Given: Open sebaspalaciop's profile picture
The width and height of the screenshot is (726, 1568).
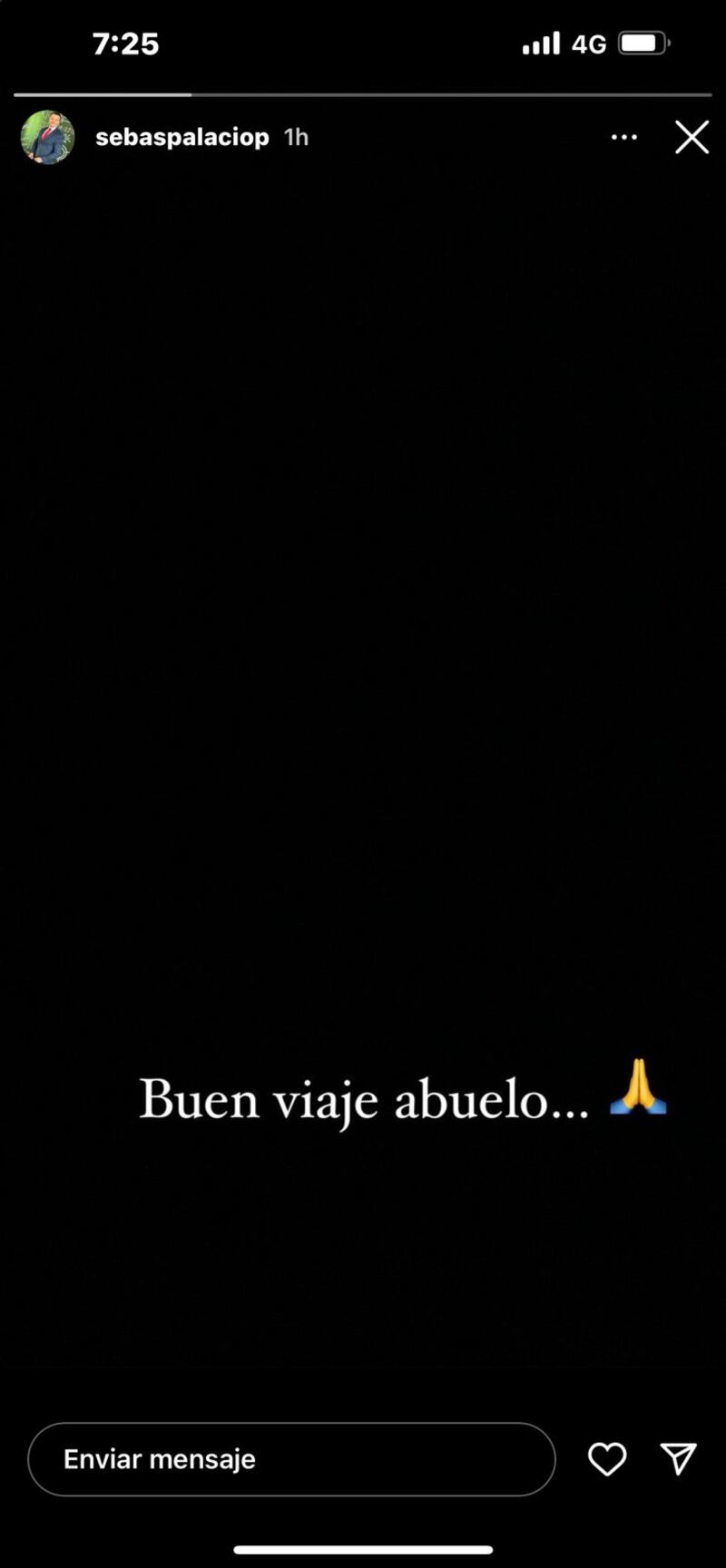Looking at the screenshot, I should click(x=47, y=138).
